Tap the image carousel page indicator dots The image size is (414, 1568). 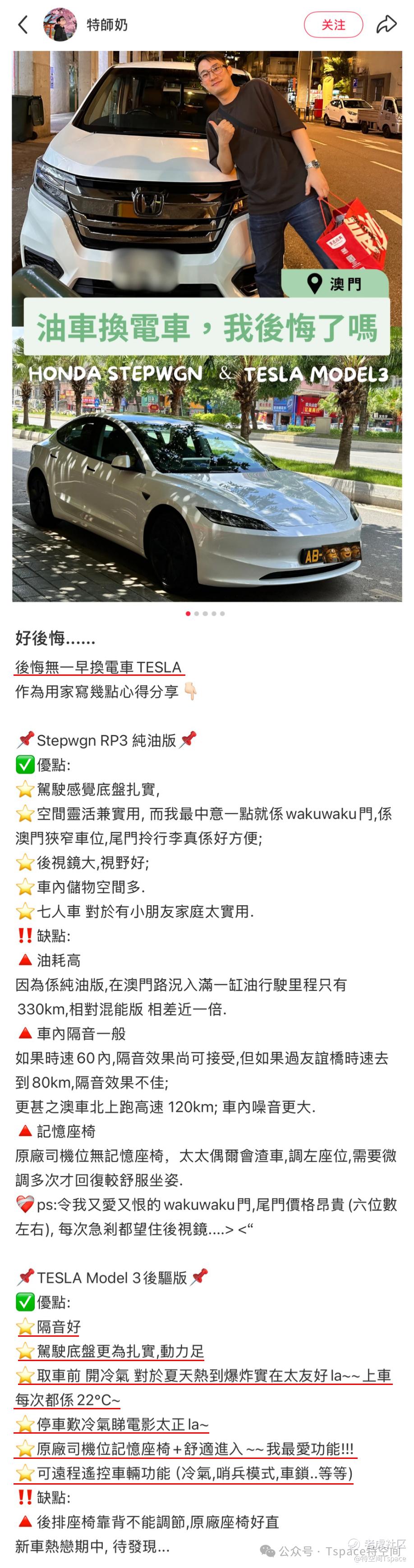coord(205,614)
